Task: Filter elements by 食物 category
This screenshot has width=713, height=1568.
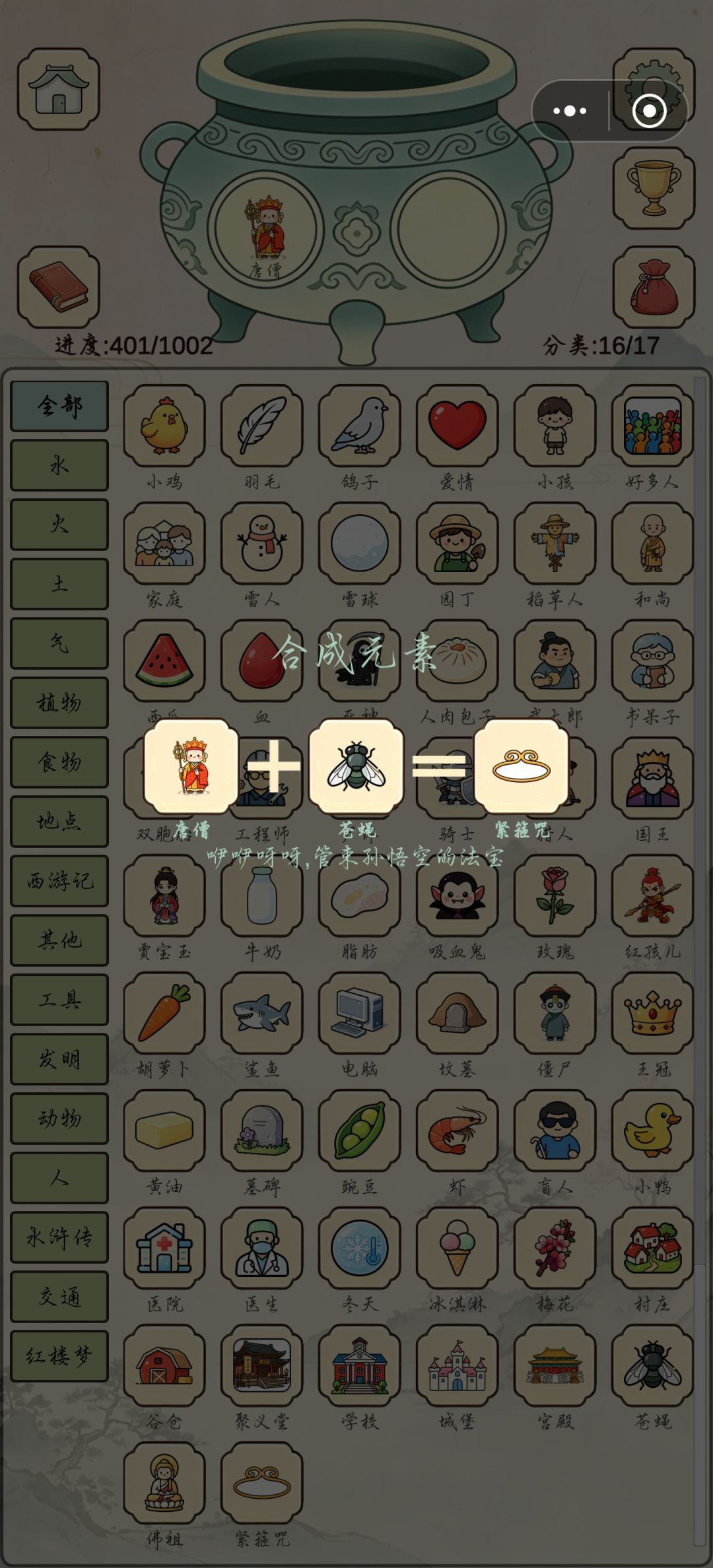Action: point(59,762)
